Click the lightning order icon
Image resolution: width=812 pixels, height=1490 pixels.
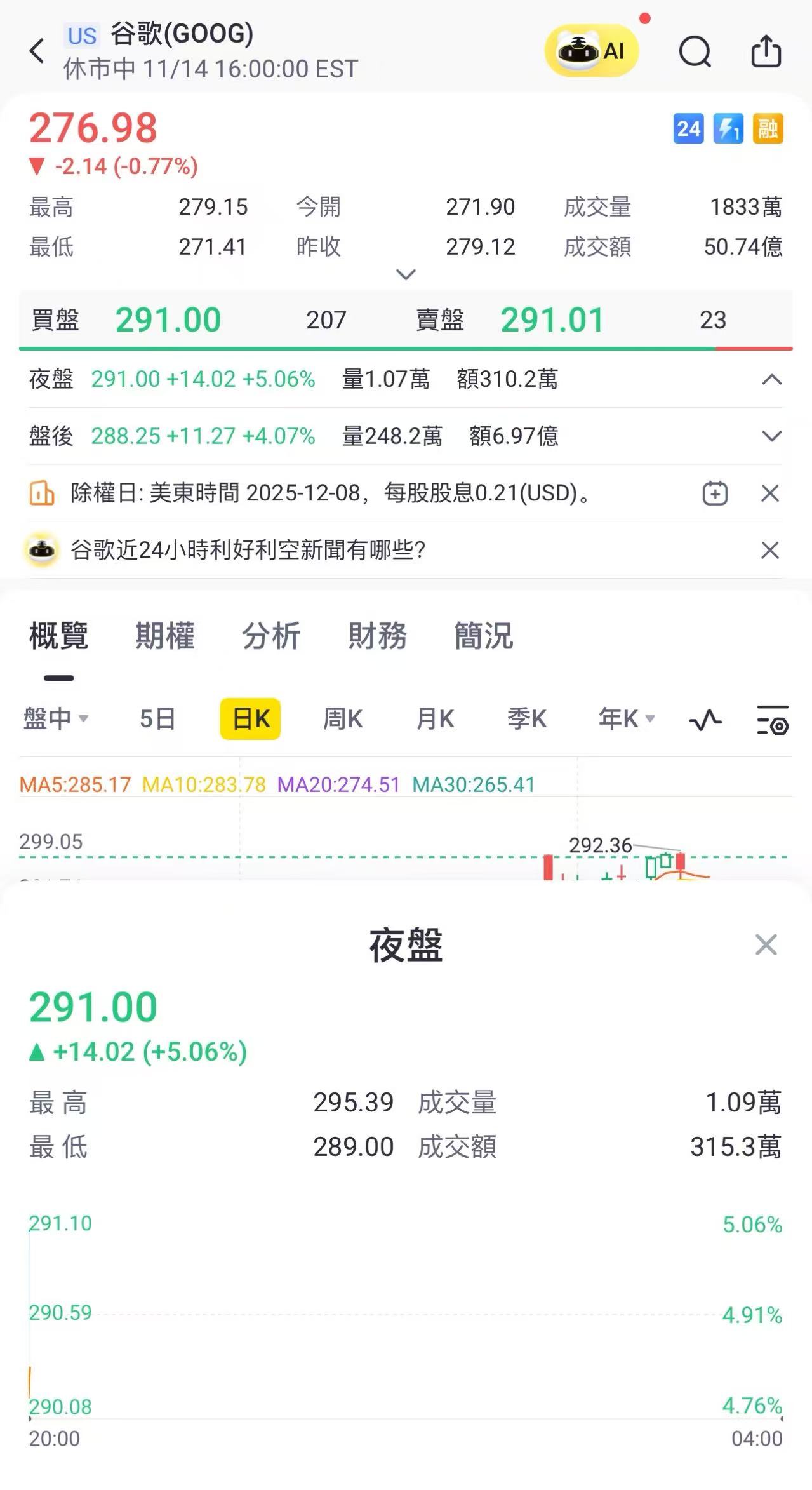pos(728,130)
